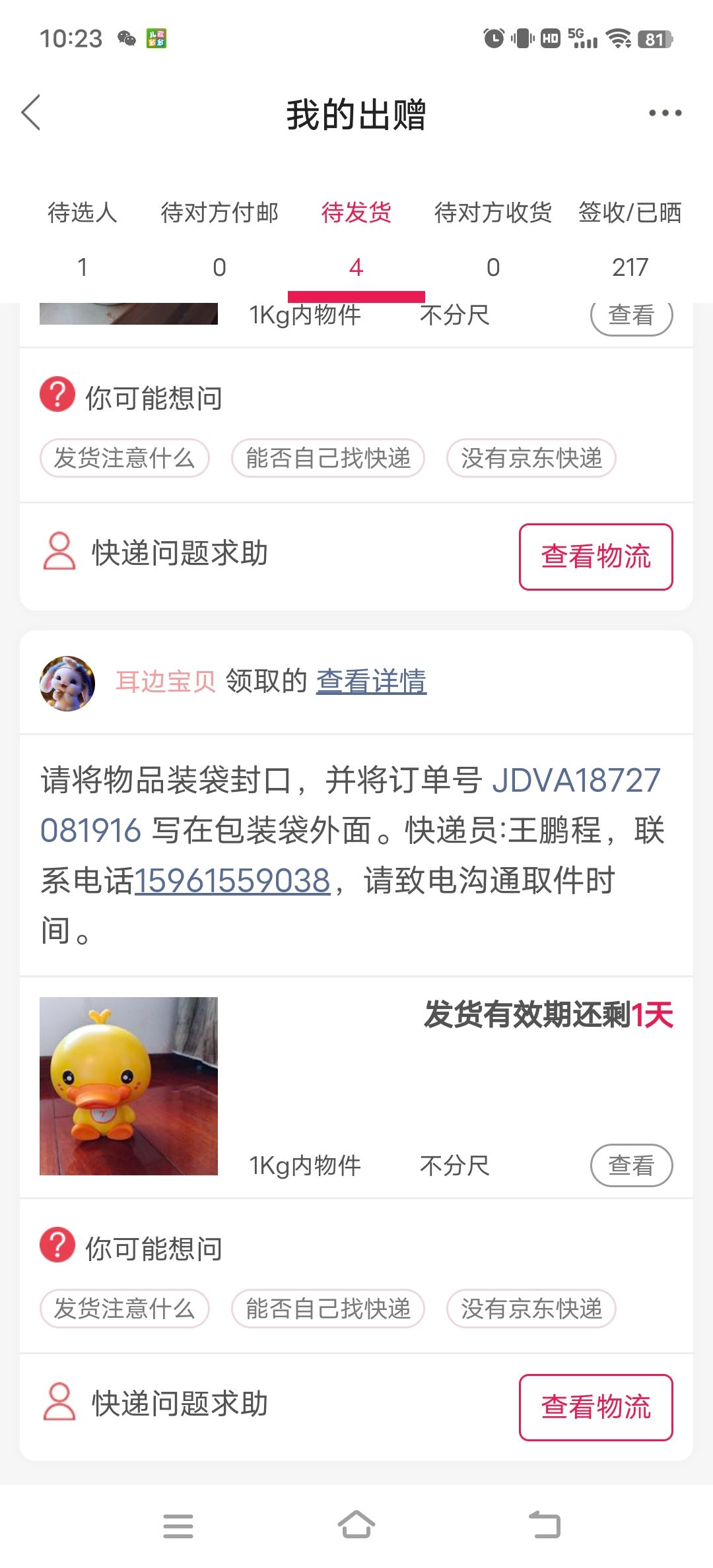Tap 查看物流 under the duck toy order

coord(596,1407)
